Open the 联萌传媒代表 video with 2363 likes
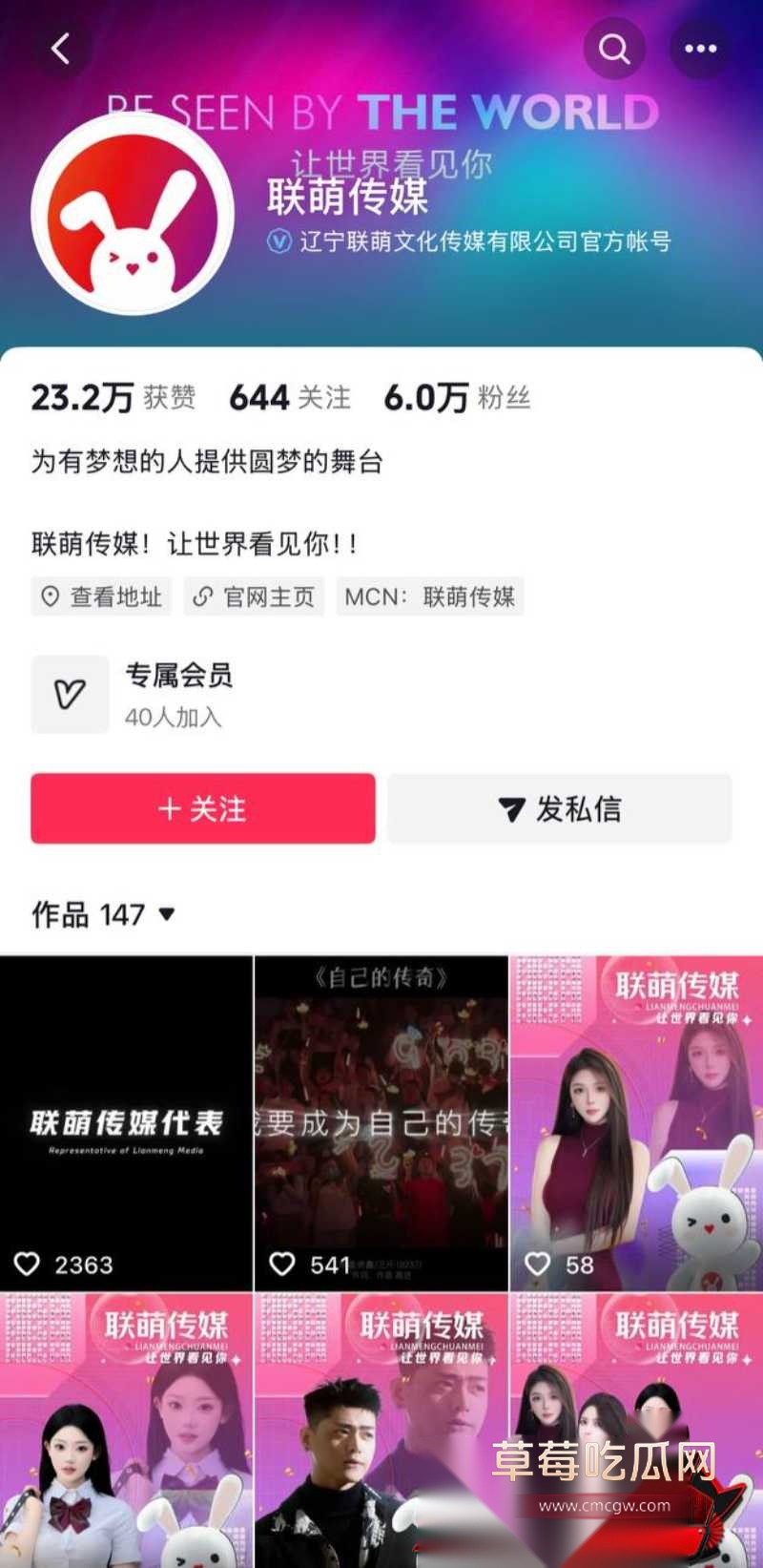 pyautogui.click(x=126, y=1123)
